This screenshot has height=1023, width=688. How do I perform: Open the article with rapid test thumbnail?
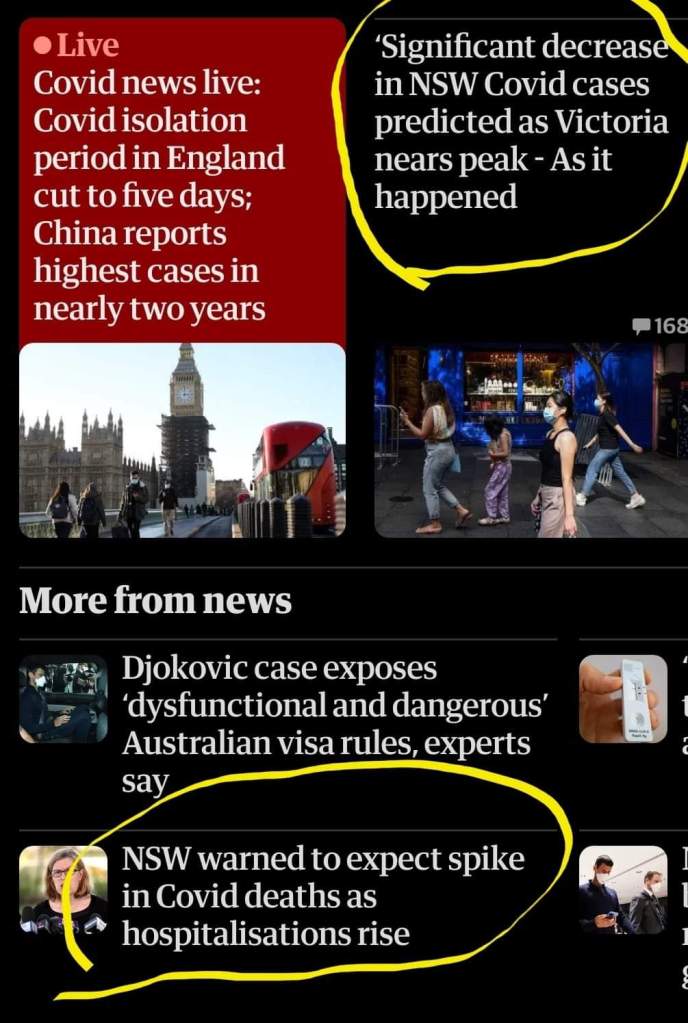coord(623,698)
